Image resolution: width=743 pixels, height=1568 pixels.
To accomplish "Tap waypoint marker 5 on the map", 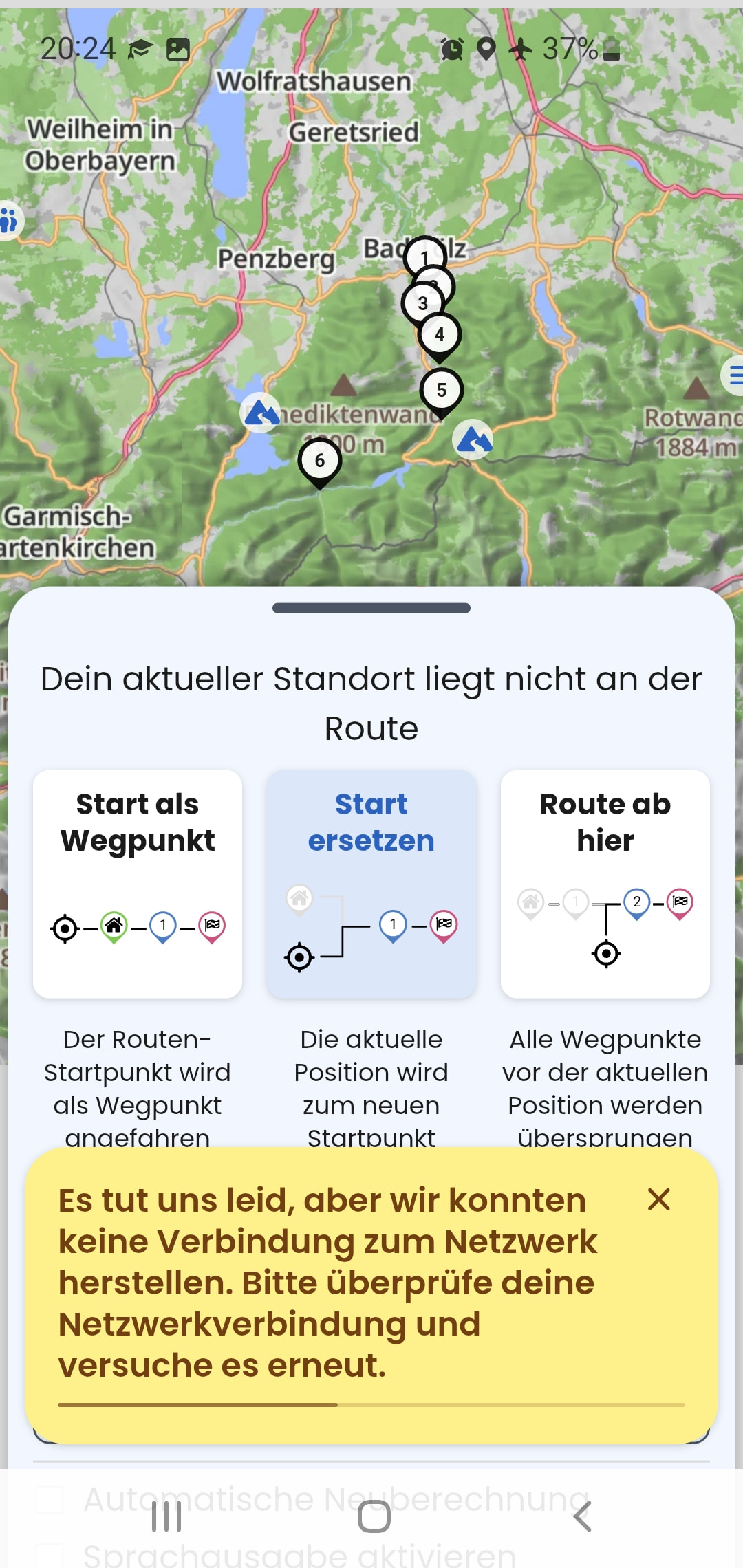I will coord(441,391).
